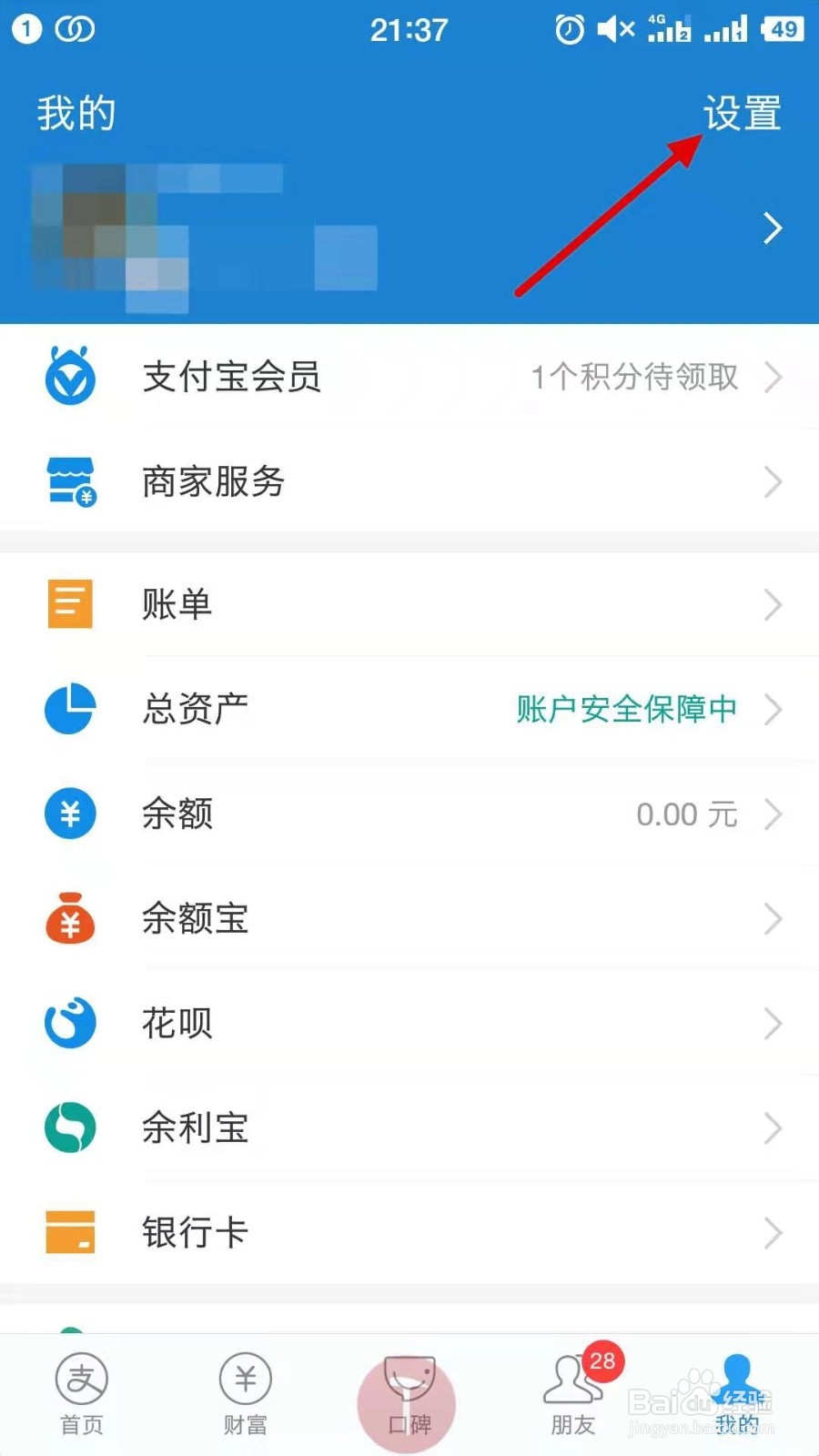
Task: Open the Yu'ebao (余额宝) money bag icon
Action: pos(69,918)
